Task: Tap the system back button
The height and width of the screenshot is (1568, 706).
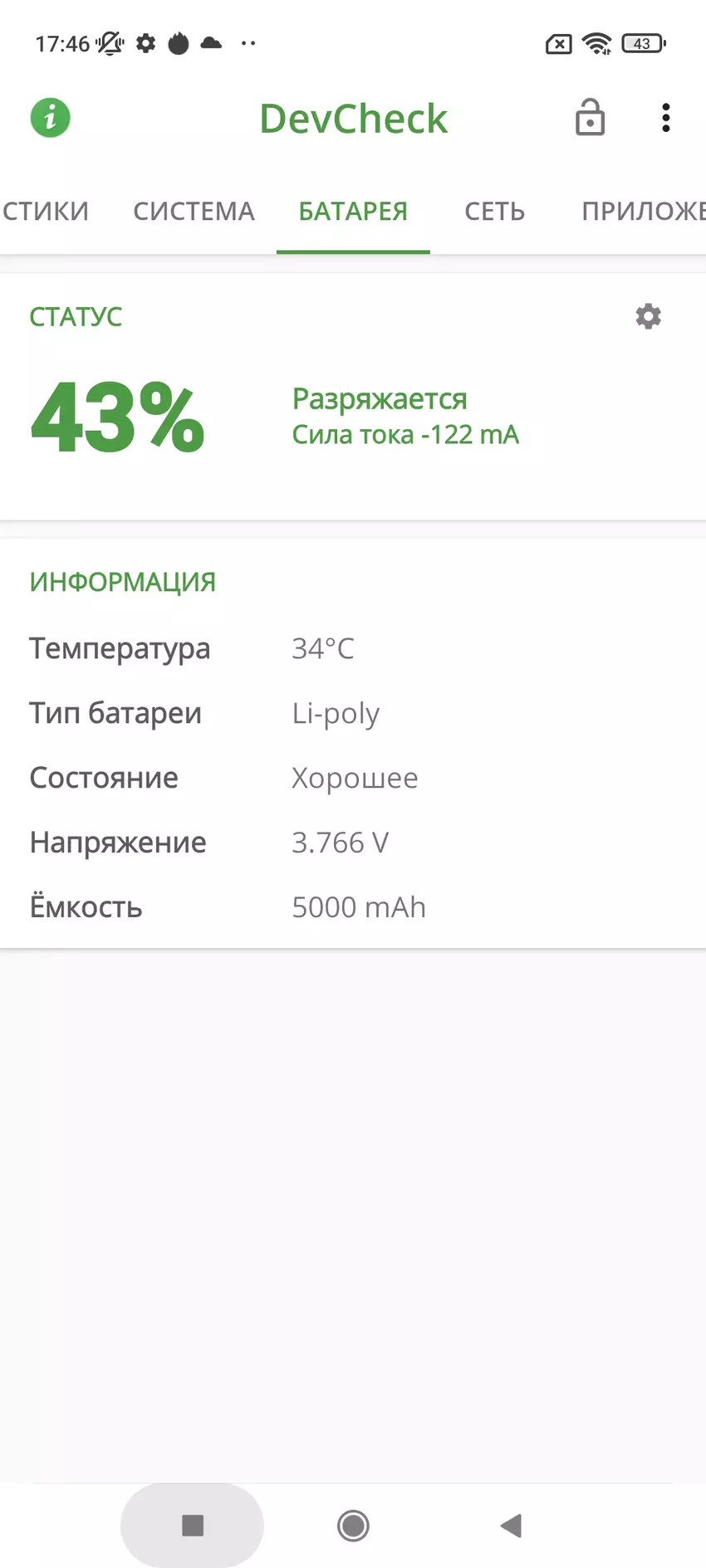Action: coord(511,1525)
